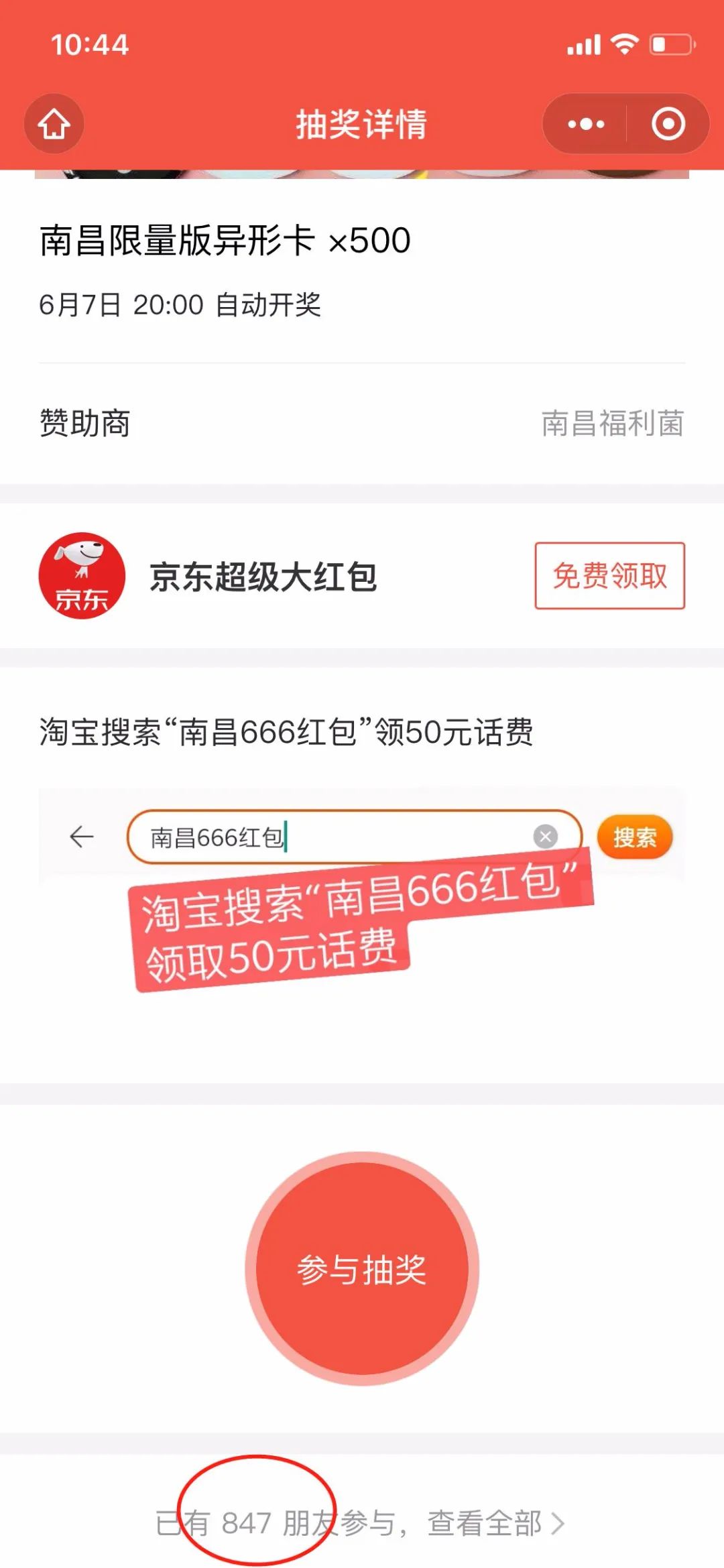The height and width of the screenshot is (1568, 724).
Task: Click the 抽奖详情 title text
Action: coord(362,125)
